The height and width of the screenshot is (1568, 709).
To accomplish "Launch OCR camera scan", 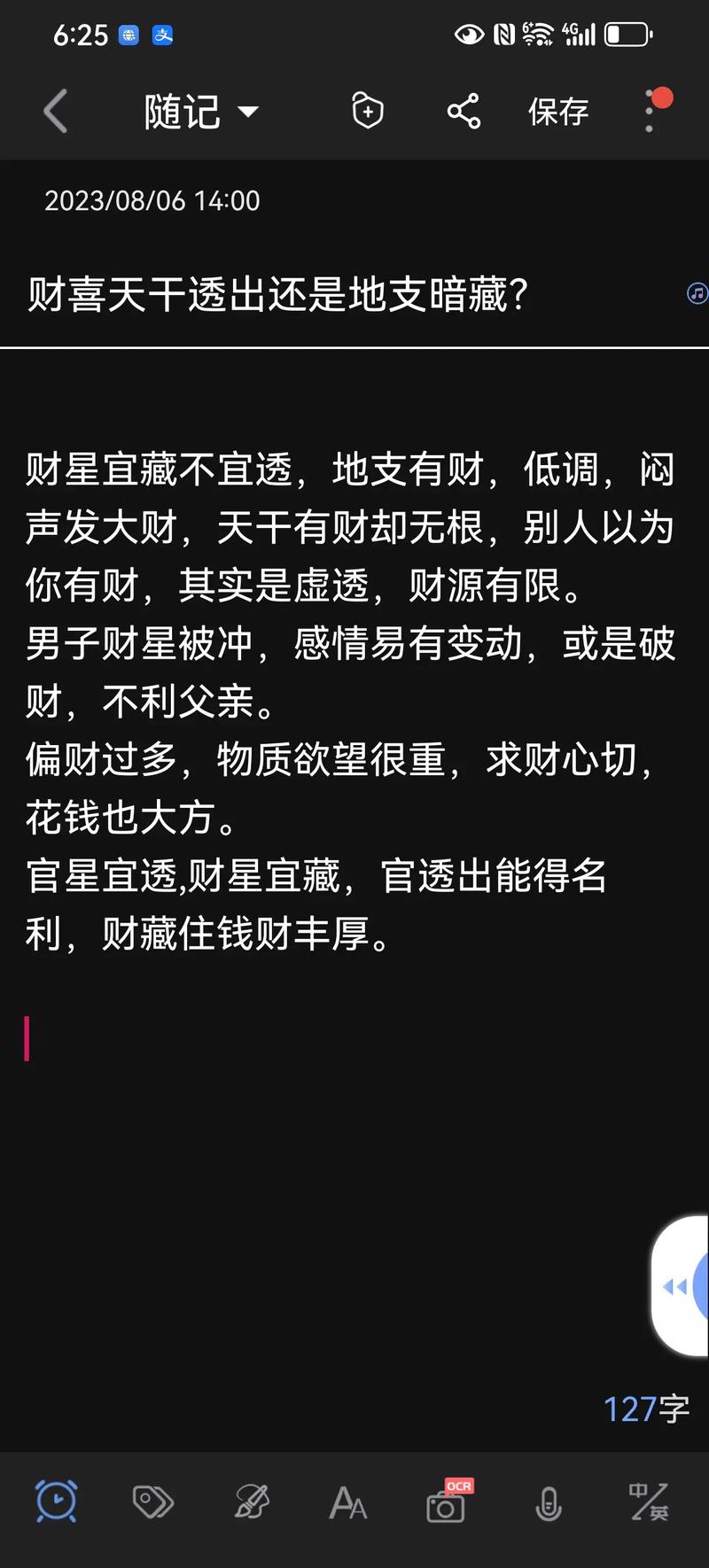I will click(x=448, y=1501).
